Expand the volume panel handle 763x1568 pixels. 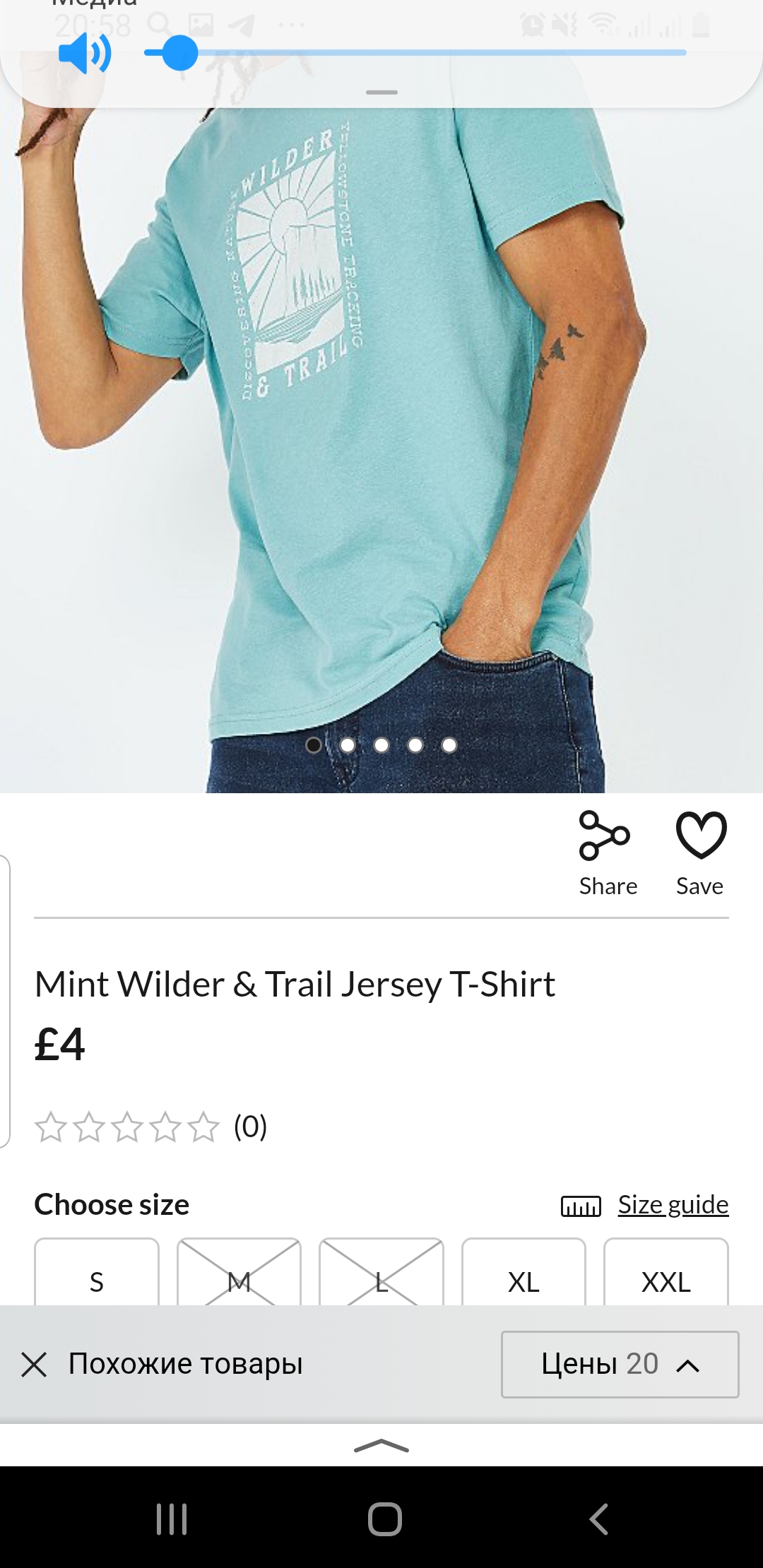[x=381, y=93]
